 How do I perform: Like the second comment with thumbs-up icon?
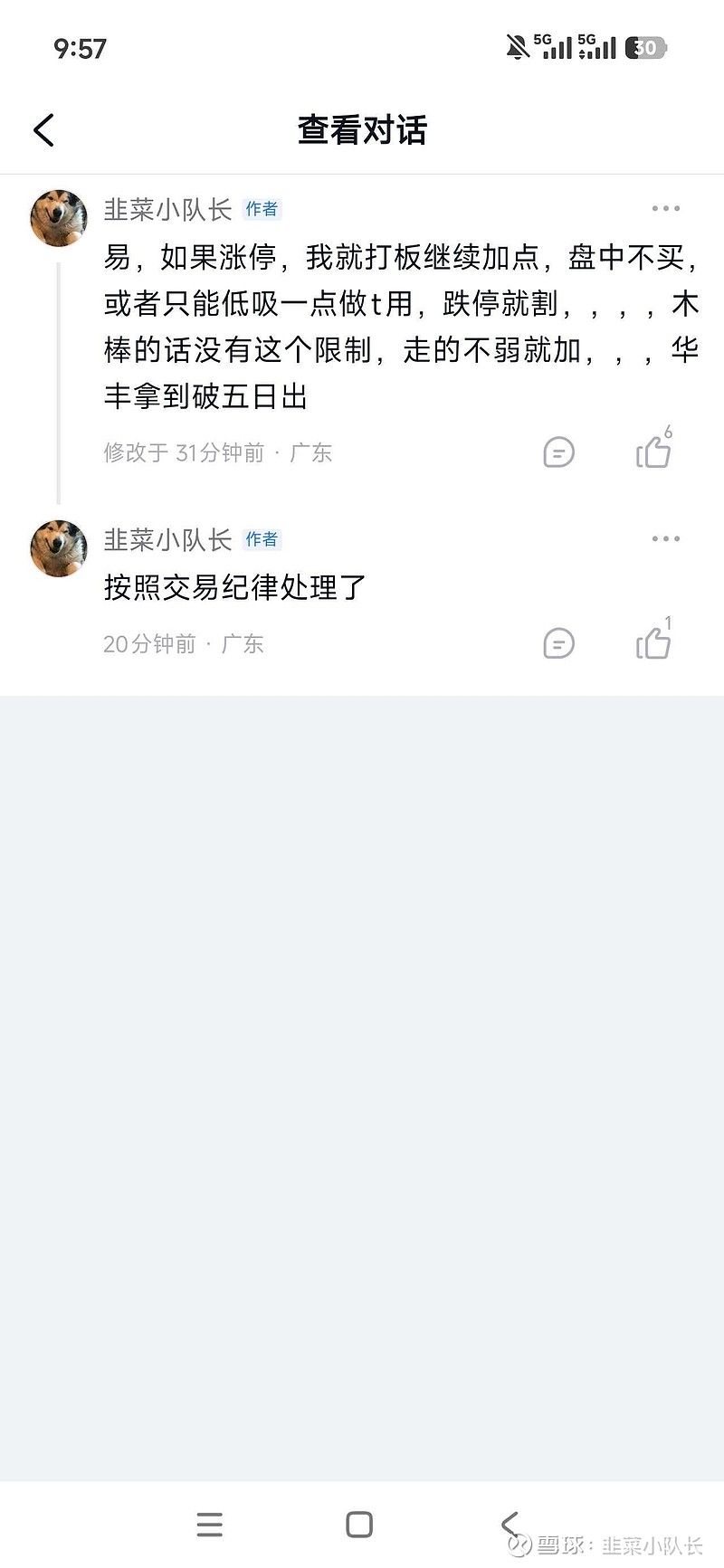653,643
